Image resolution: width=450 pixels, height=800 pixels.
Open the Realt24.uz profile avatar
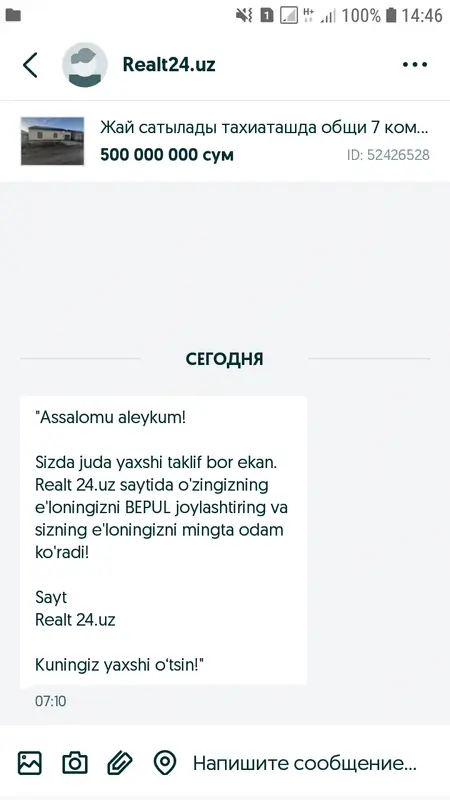[85, 65]
